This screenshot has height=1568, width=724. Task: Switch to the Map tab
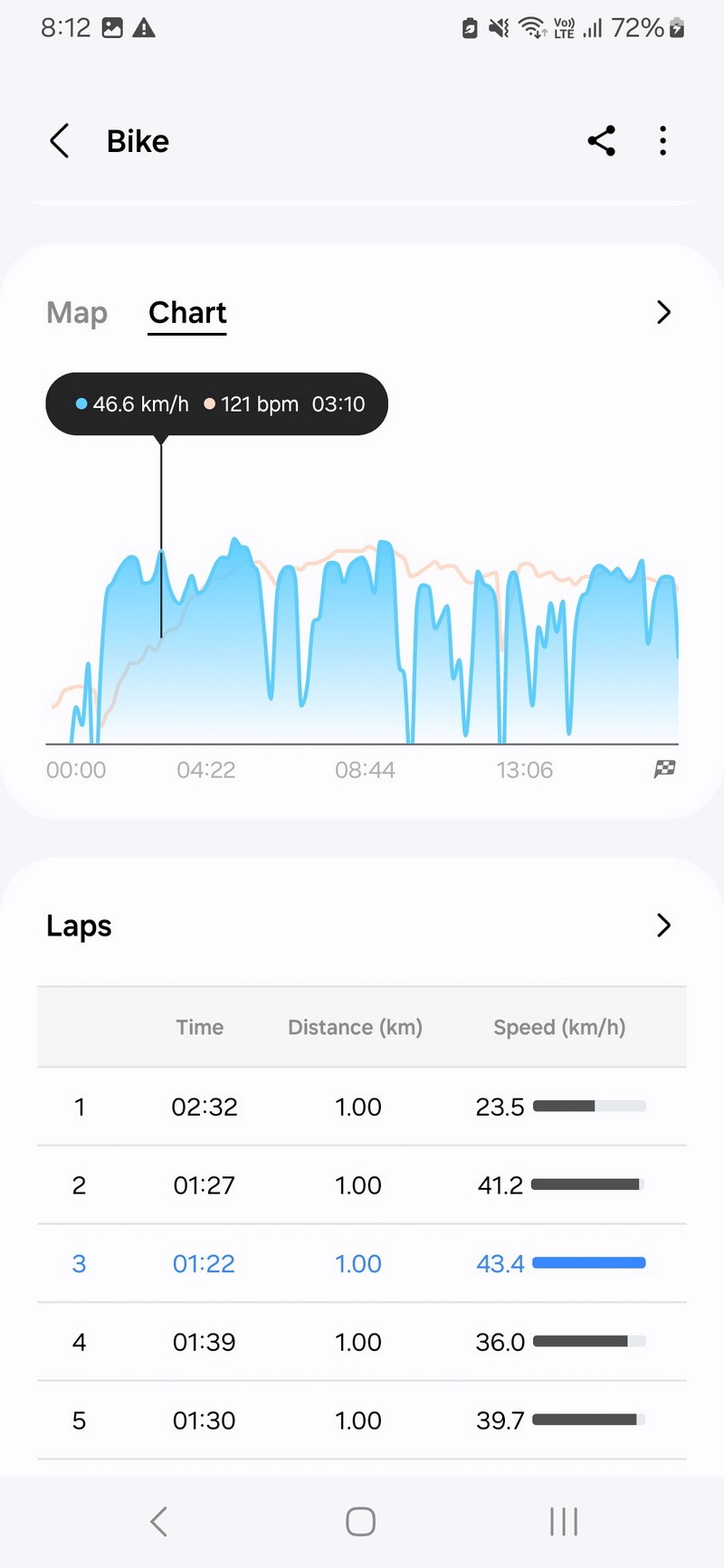pyautogui.click(x=77, y=313)
